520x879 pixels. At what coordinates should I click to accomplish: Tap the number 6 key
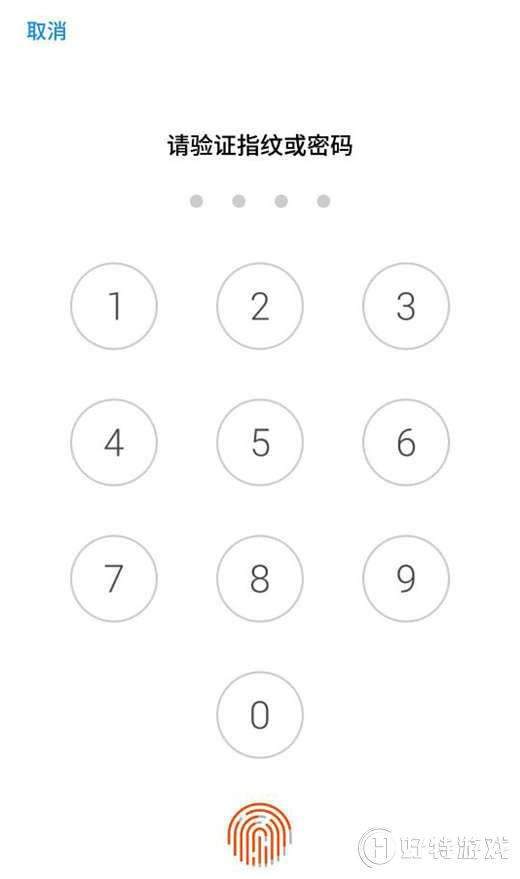[406, 442]
